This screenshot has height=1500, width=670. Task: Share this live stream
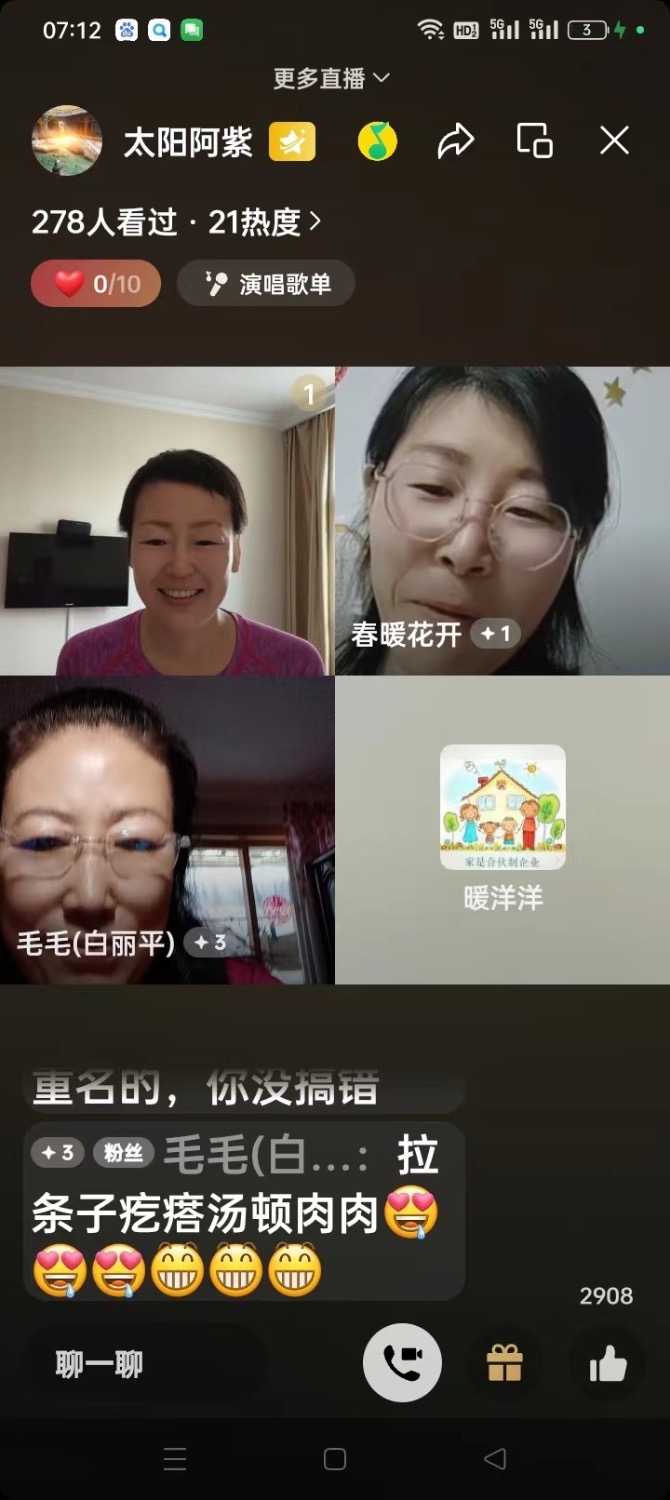455,142
